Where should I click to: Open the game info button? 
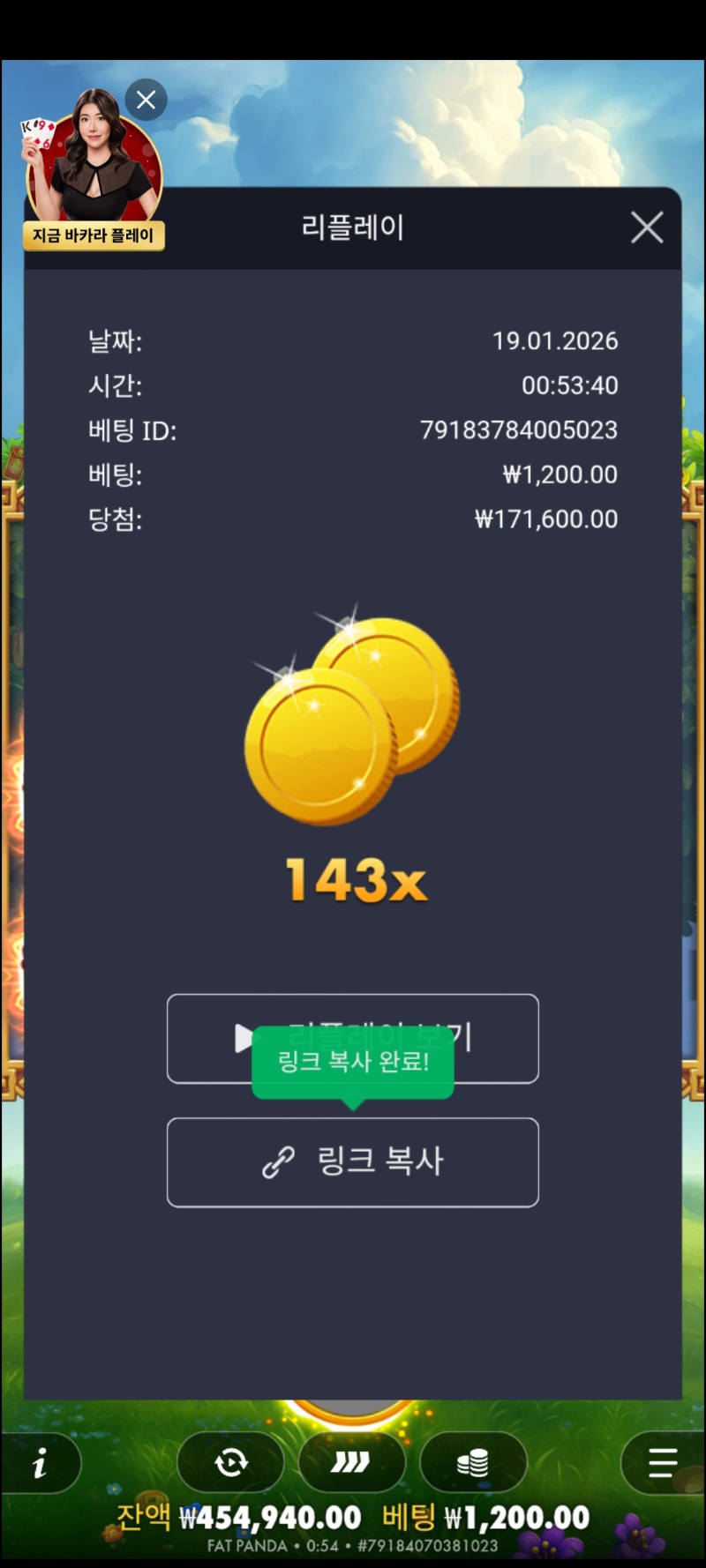pyautogui.click(x=40, y=1464)
